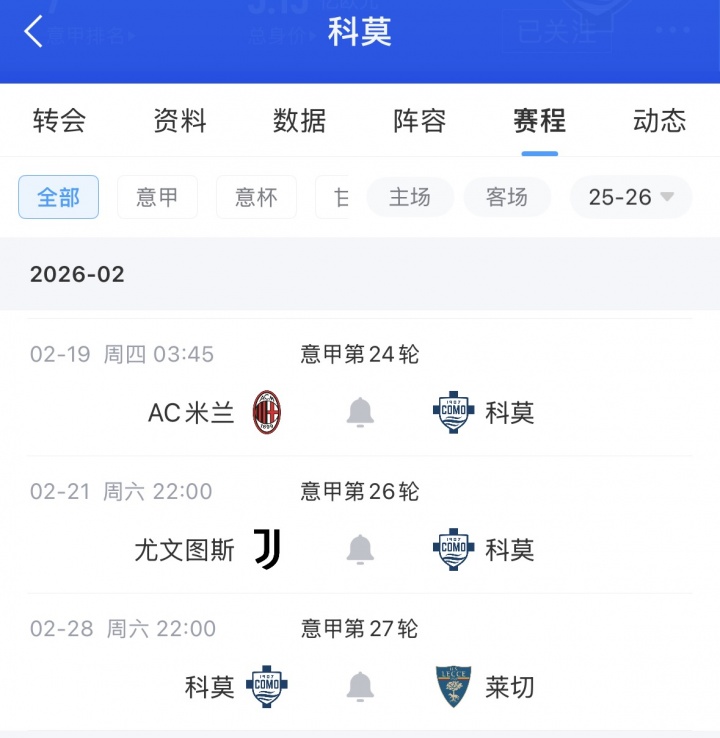Viewport: 720px width, 738px height.
Task: Show only 客场 away matches
Action: pyautogui.click(x=507, y=197)
